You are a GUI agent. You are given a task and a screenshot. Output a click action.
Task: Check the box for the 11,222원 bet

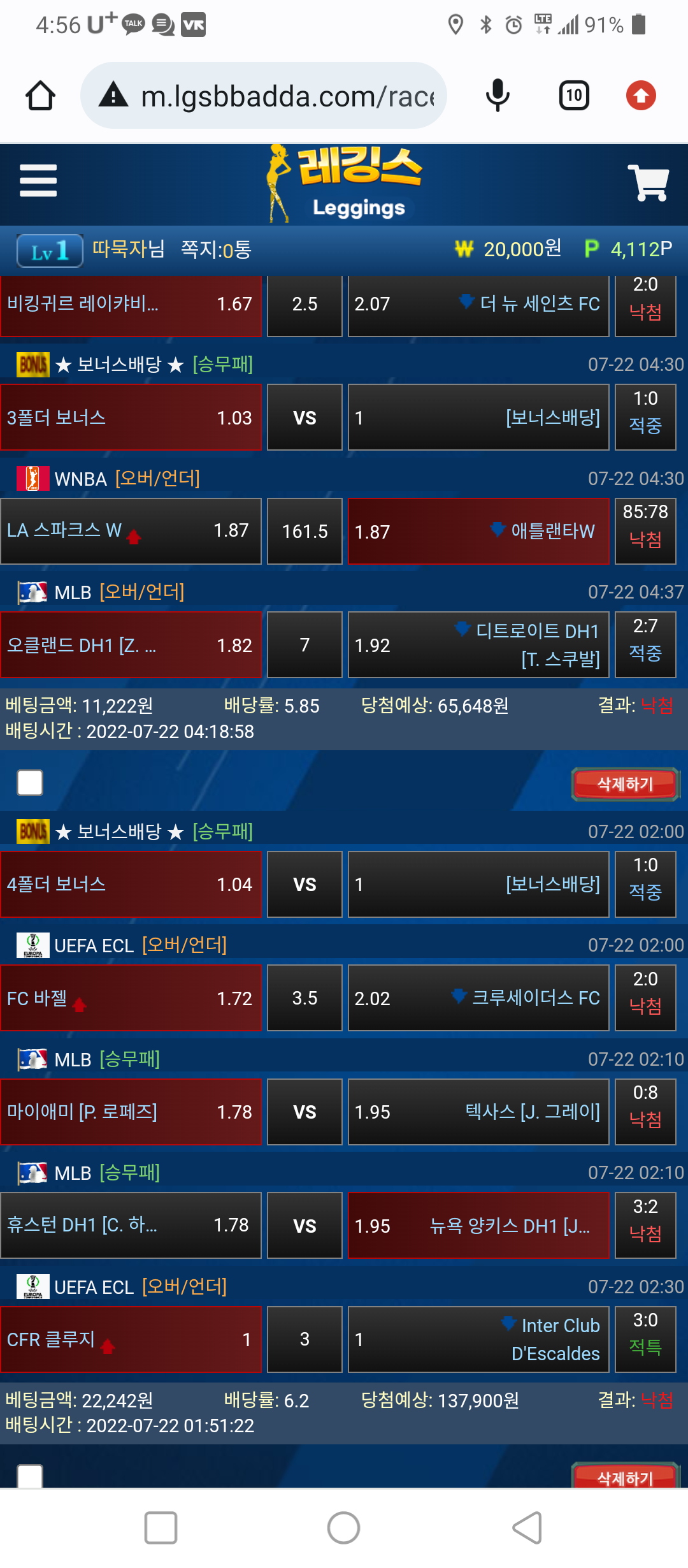pos(30,782)
